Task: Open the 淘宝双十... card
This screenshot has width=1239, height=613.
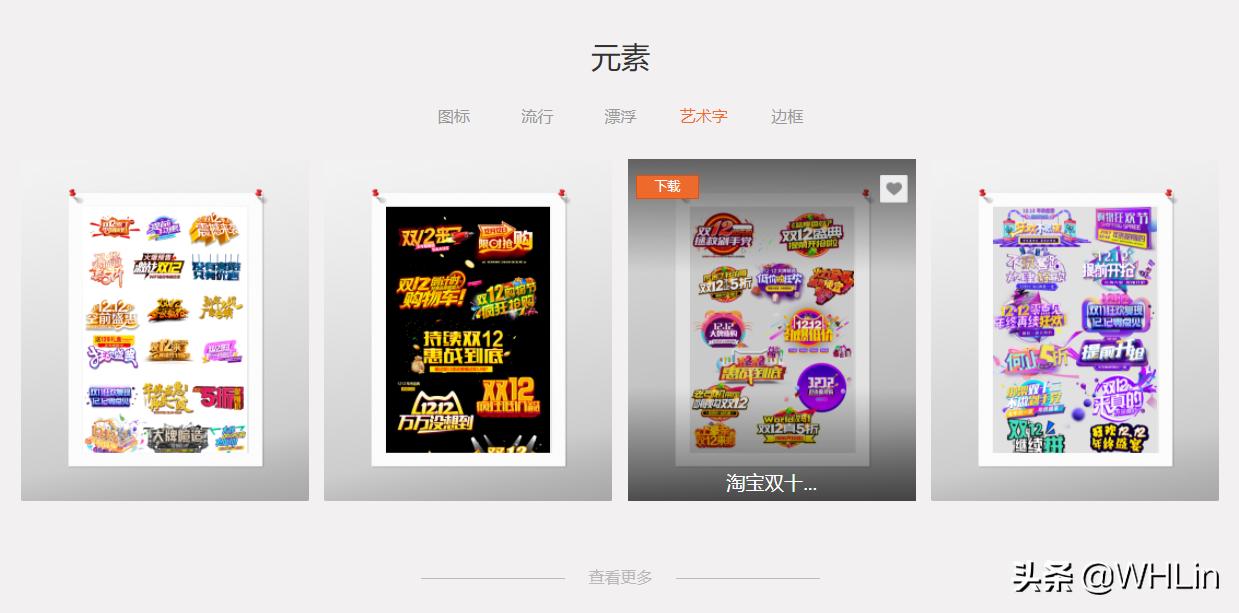Action: 772,330
